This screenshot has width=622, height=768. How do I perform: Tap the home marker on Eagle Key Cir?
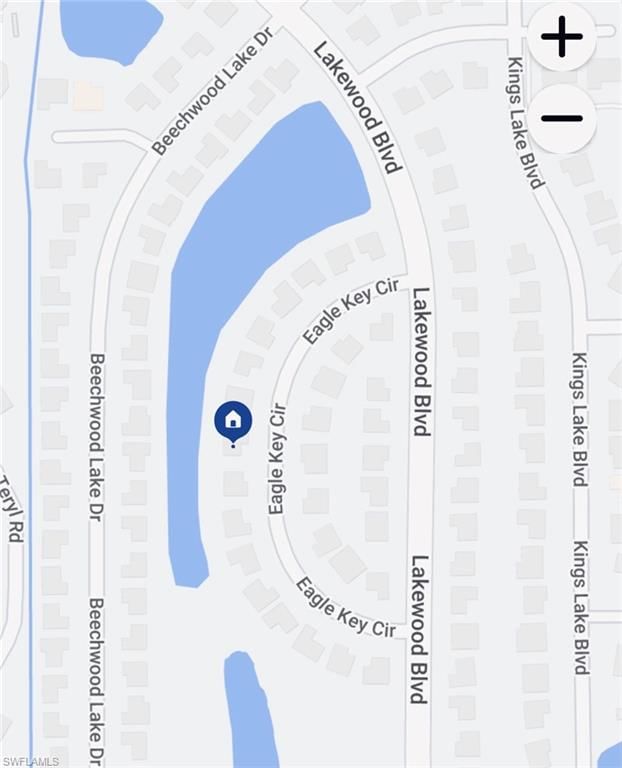[233, 420]
